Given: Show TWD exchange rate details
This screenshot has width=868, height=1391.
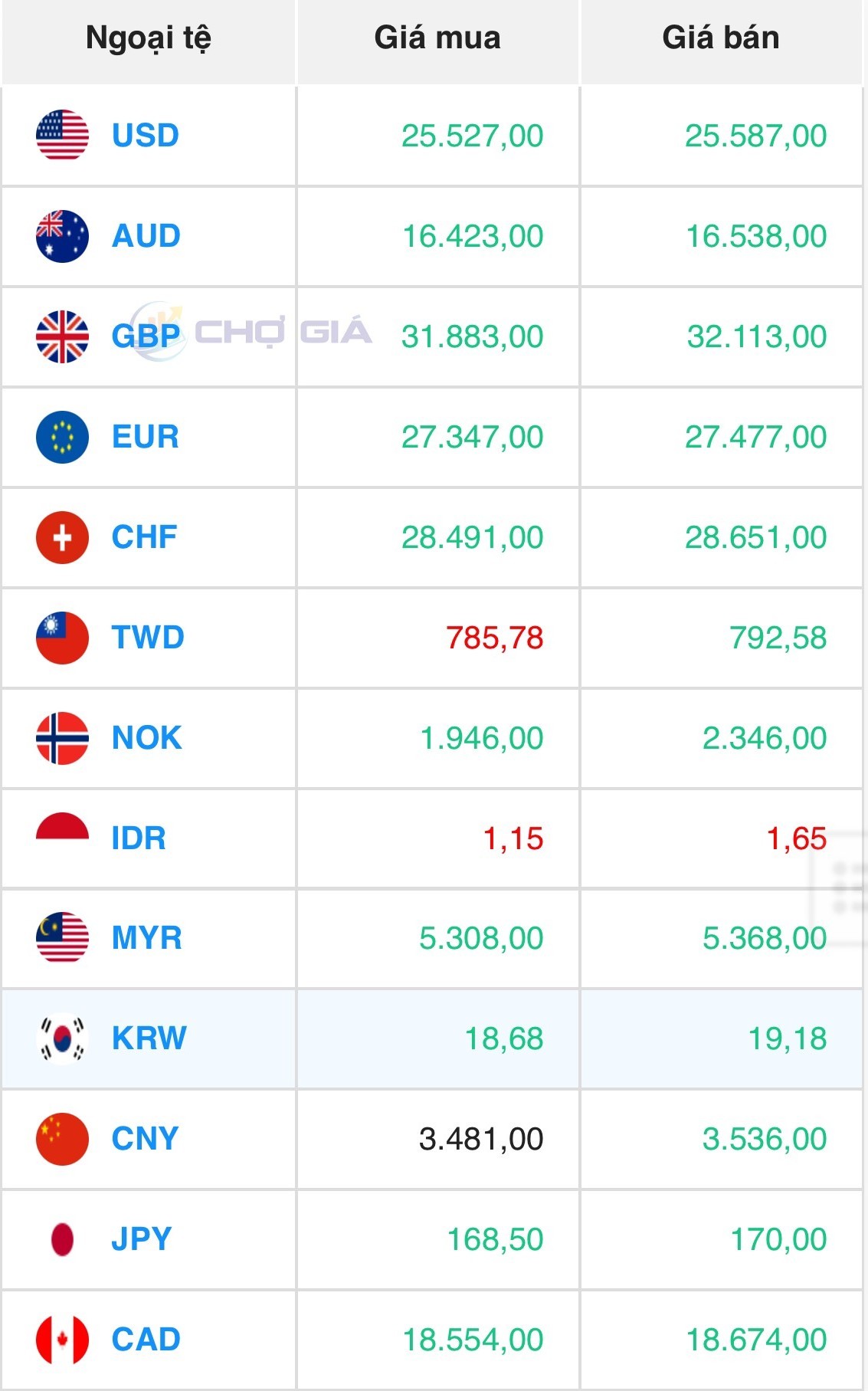Looking at the screenshot, I should [148, 638].
